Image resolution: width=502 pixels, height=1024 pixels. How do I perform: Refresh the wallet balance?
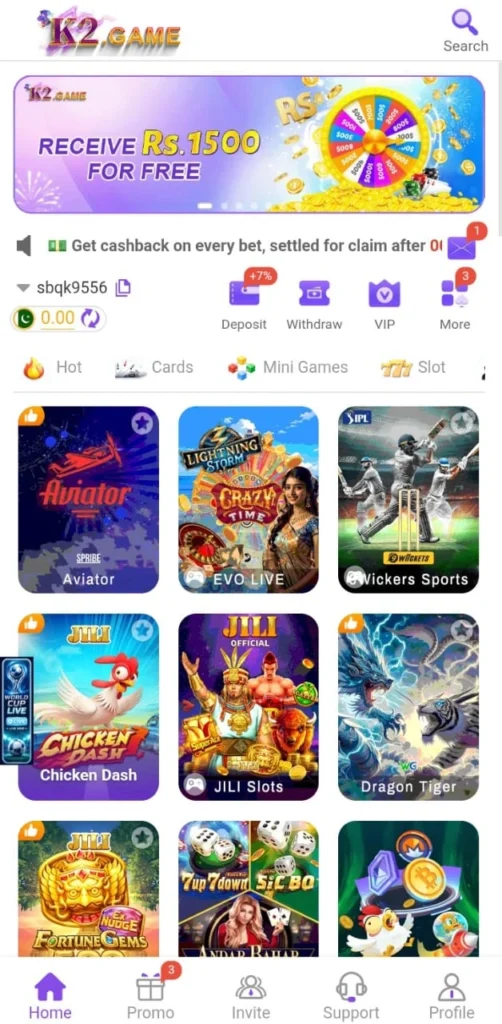pos(89,319)
